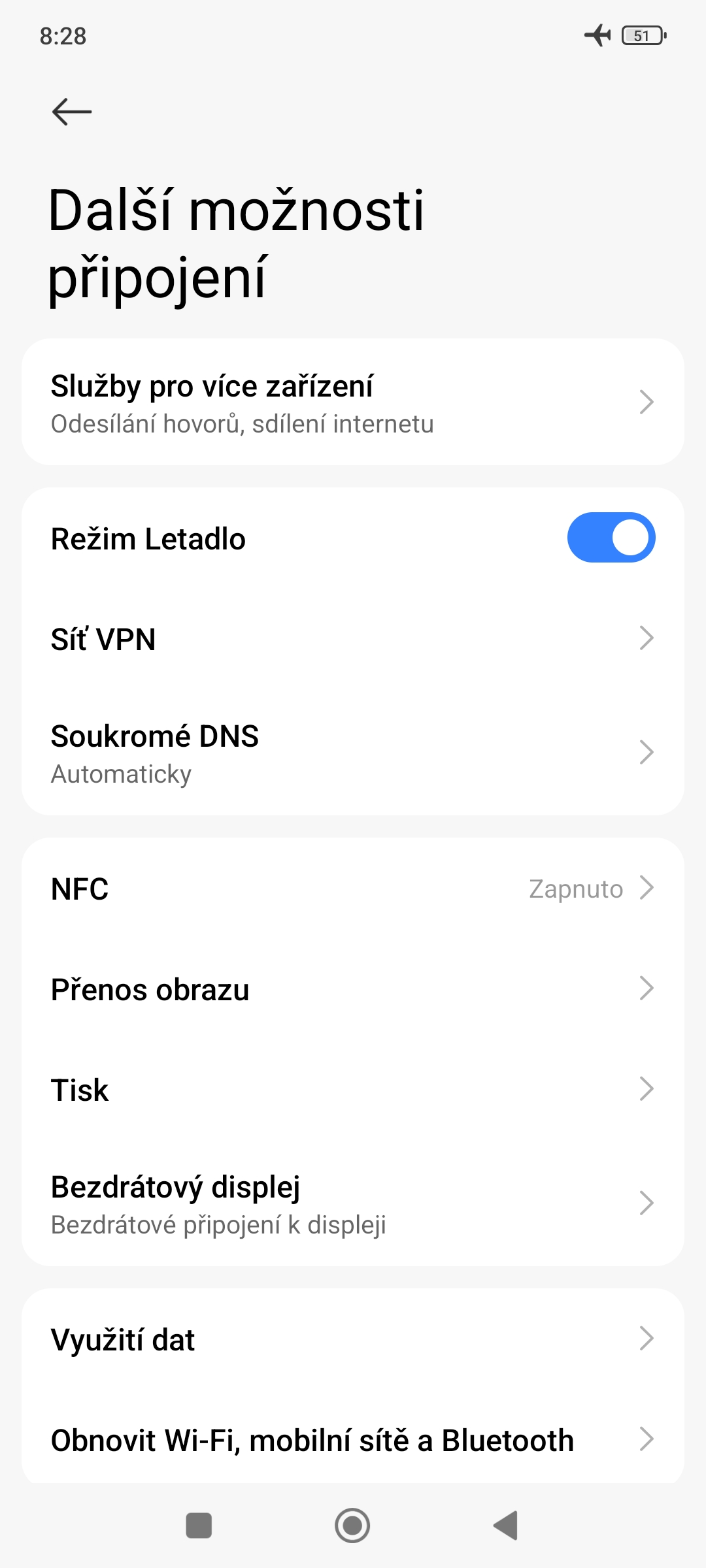Open recent apps from navigation bar
This screenshot has height=1568, width=706.
pyautogui.click(x=199, y=1526)
